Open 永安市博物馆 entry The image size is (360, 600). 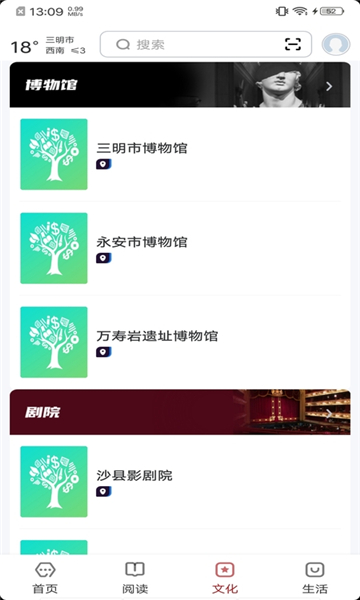pos(180,248)
